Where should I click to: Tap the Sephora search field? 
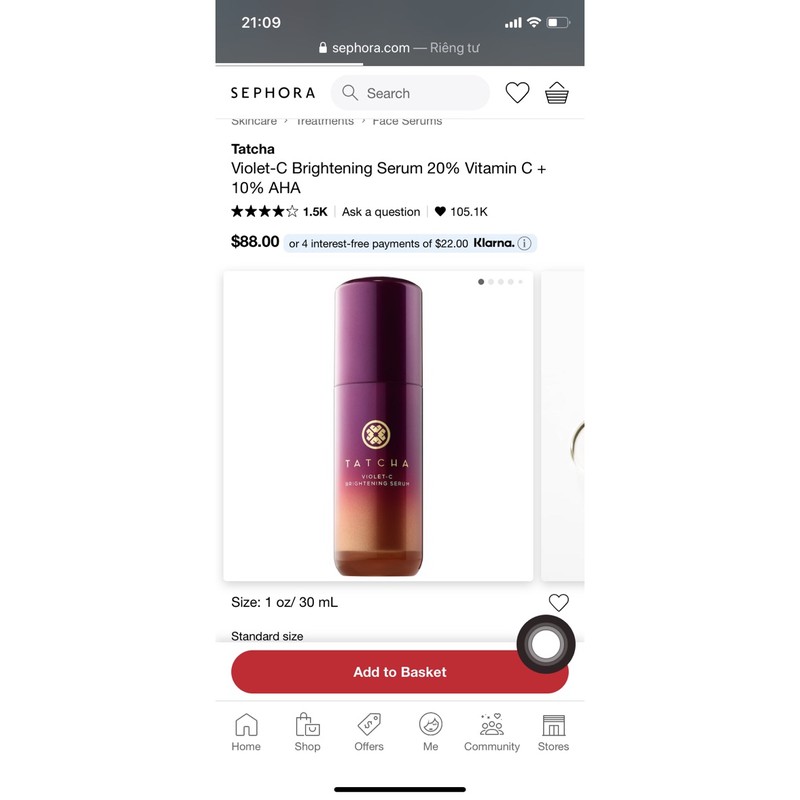point(410,93)
